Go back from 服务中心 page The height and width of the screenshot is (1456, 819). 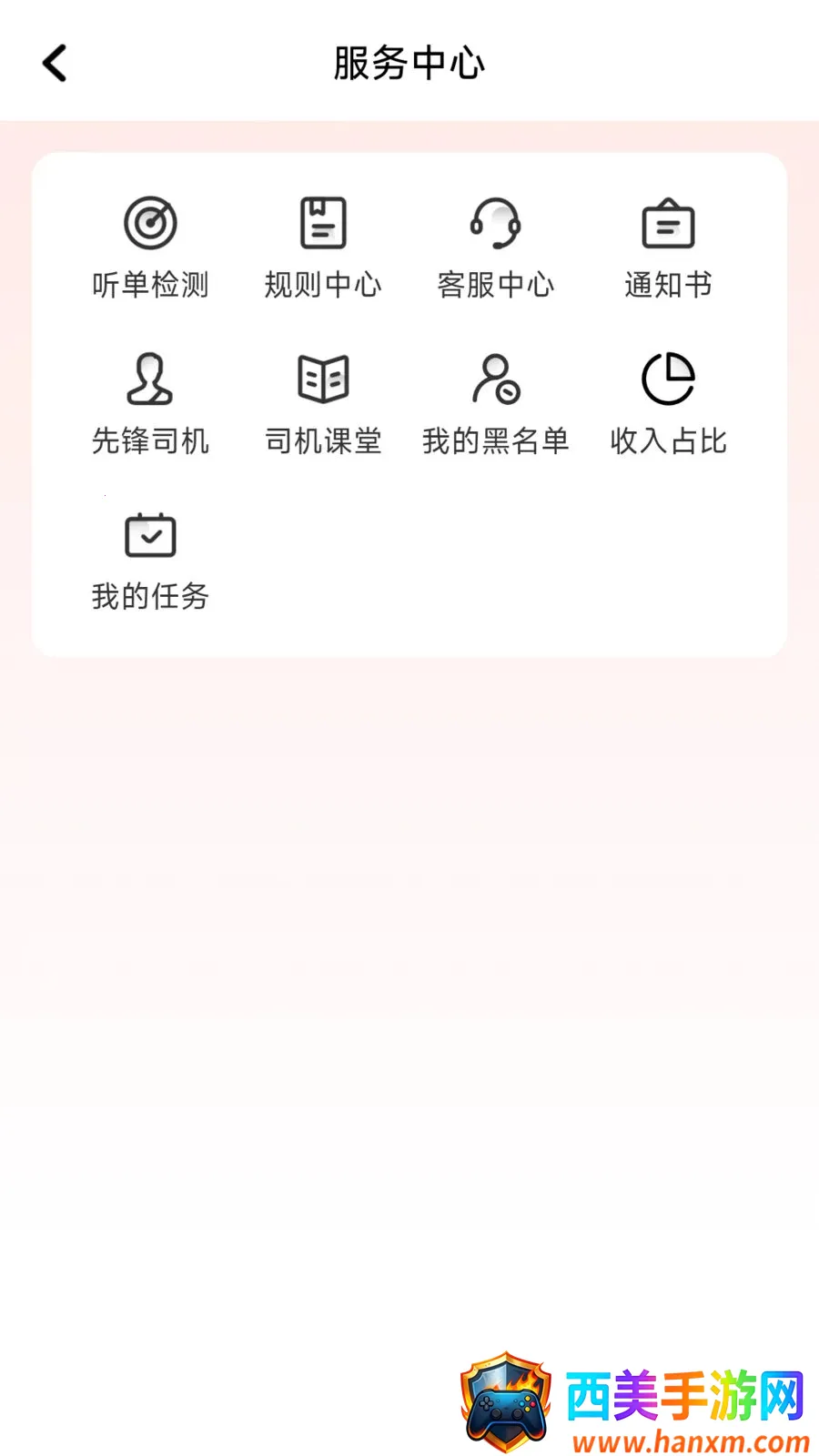[55, 64]
